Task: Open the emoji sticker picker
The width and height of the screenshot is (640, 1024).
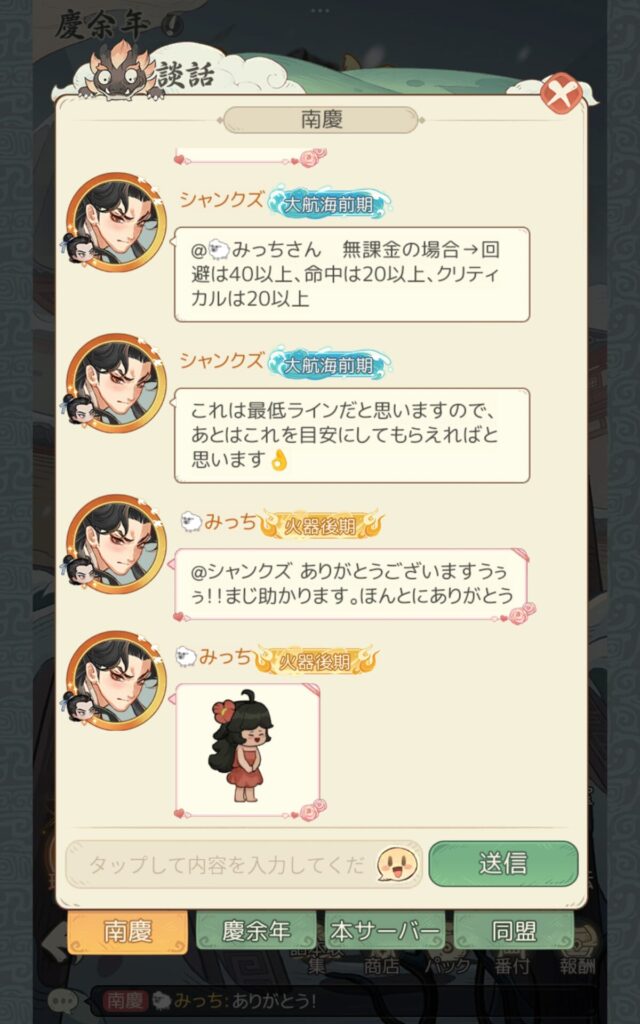Action: click(x=397, y=864)
